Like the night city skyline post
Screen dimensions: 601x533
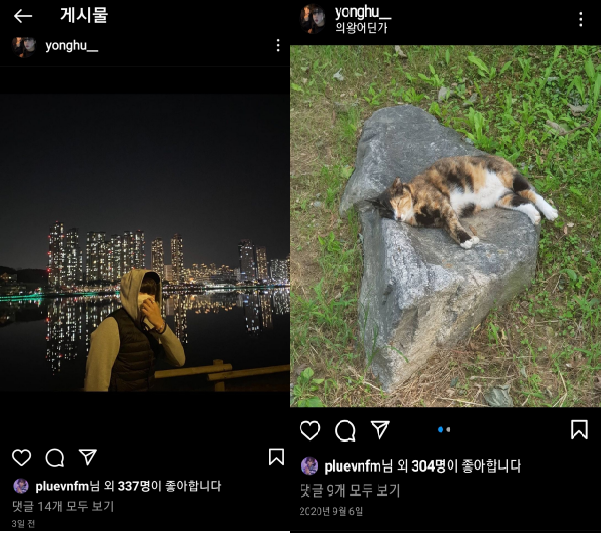click(22, 458)
